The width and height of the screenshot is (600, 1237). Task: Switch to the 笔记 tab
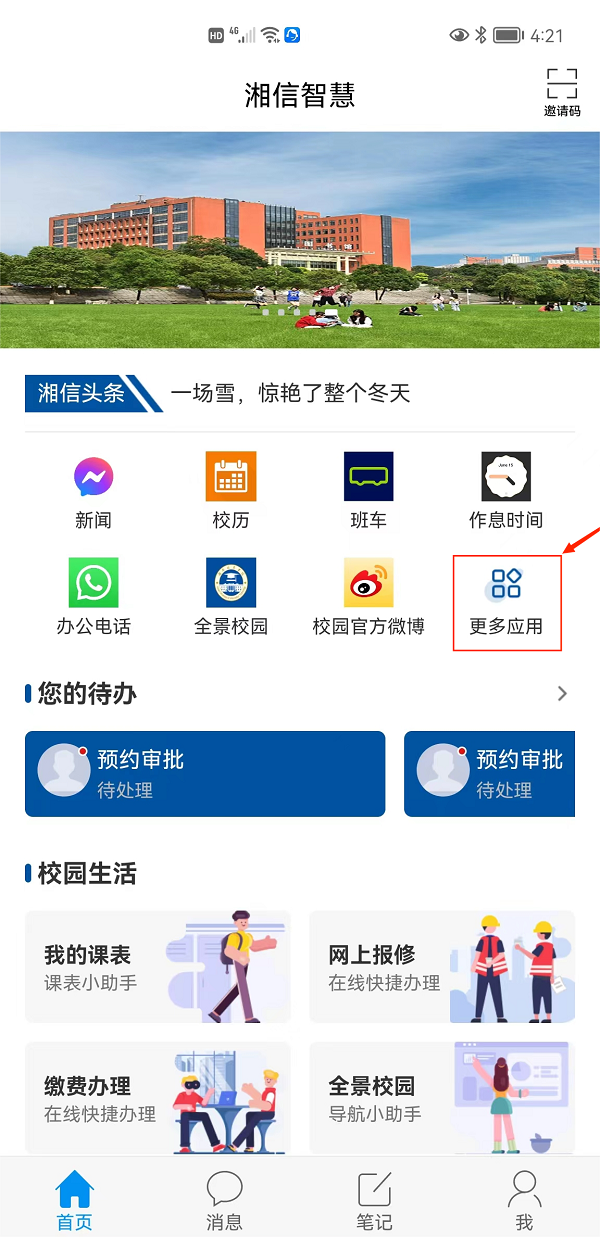pyautogui.click(x=374, y=1200)
